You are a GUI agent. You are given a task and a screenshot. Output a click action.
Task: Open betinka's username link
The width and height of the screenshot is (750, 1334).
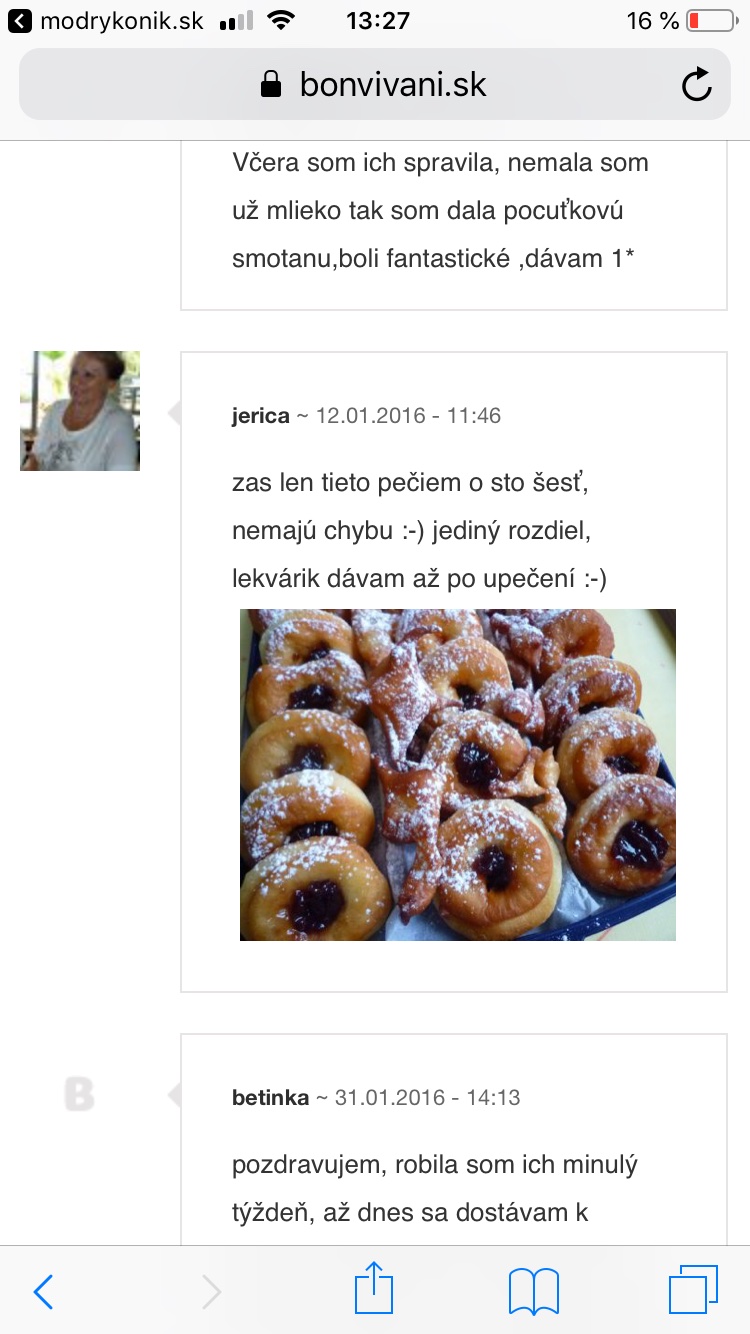270,1098
